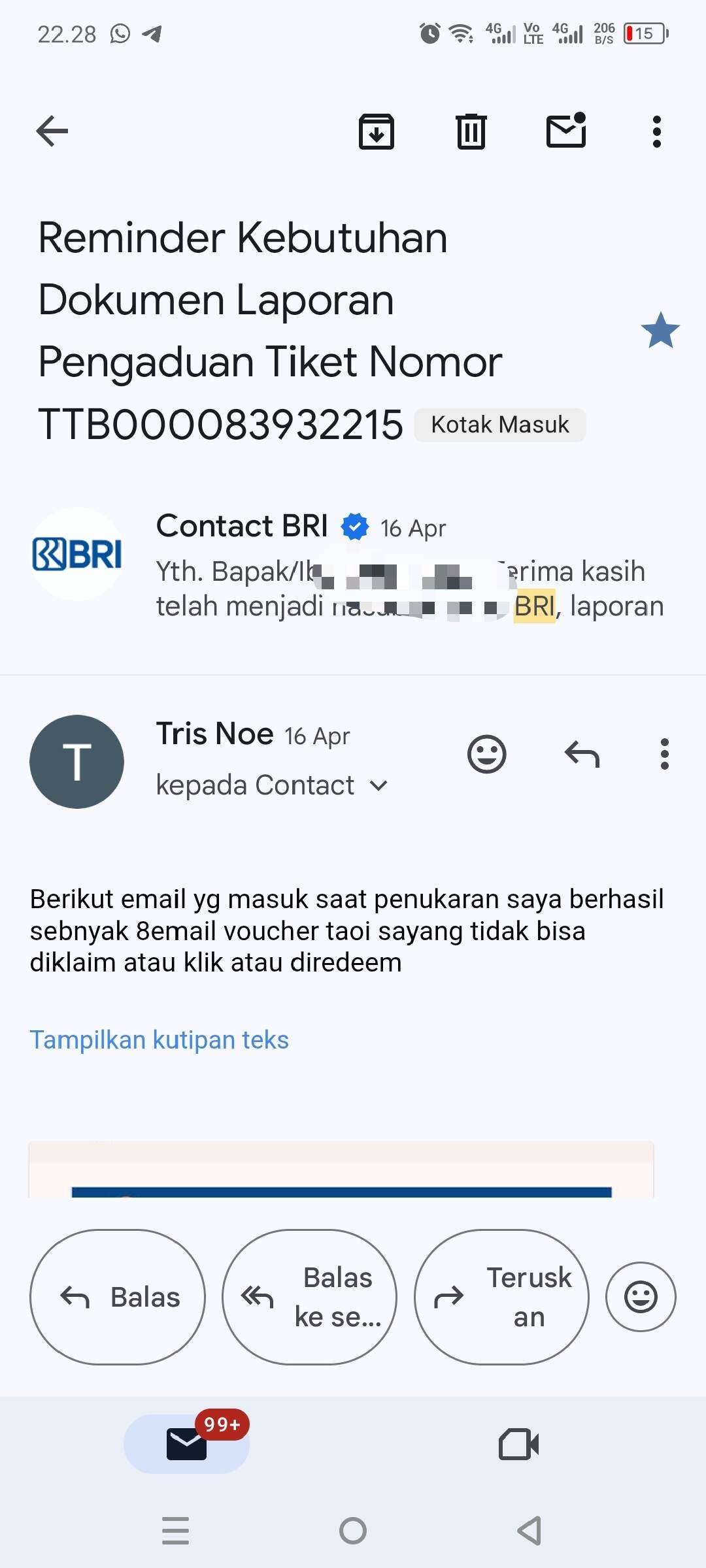This screenshot has width=706, height=1568.
Task: Choose Balas ke semua button
Action: [x=309, y=1297]
